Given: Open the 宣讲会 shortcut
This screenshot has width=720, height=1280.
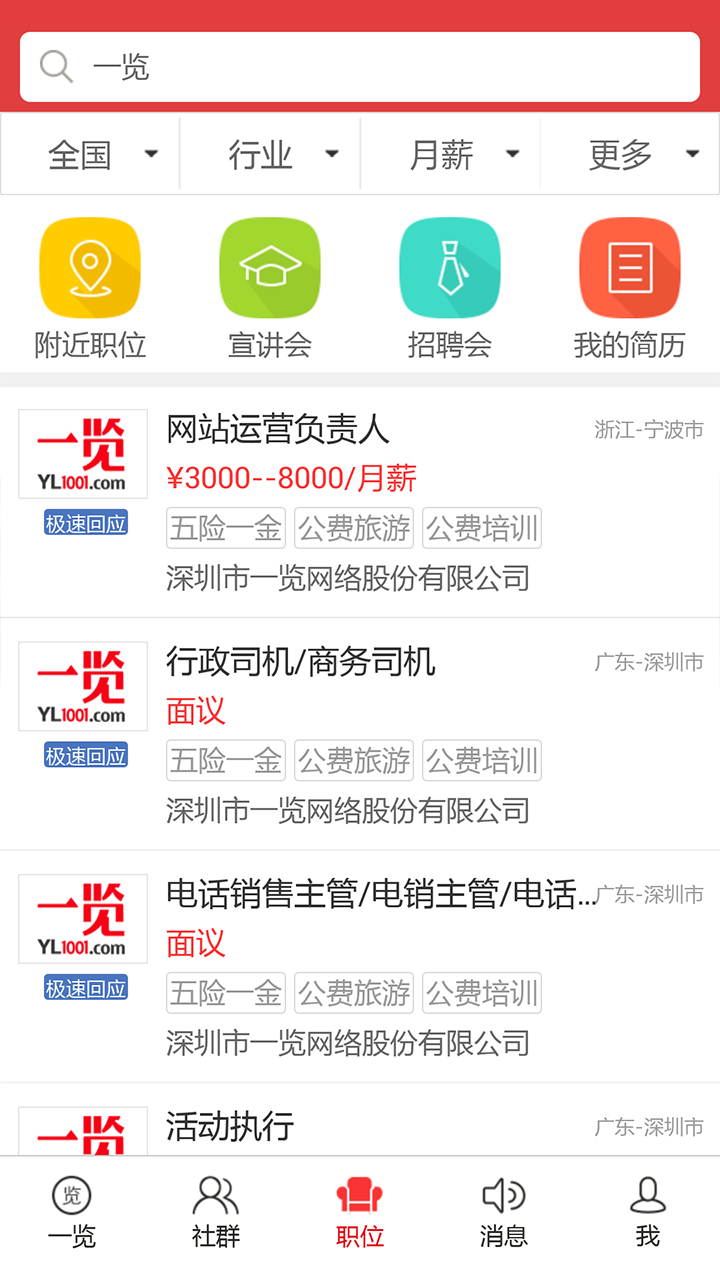Looking at the screenshot, I should (270, 289).
